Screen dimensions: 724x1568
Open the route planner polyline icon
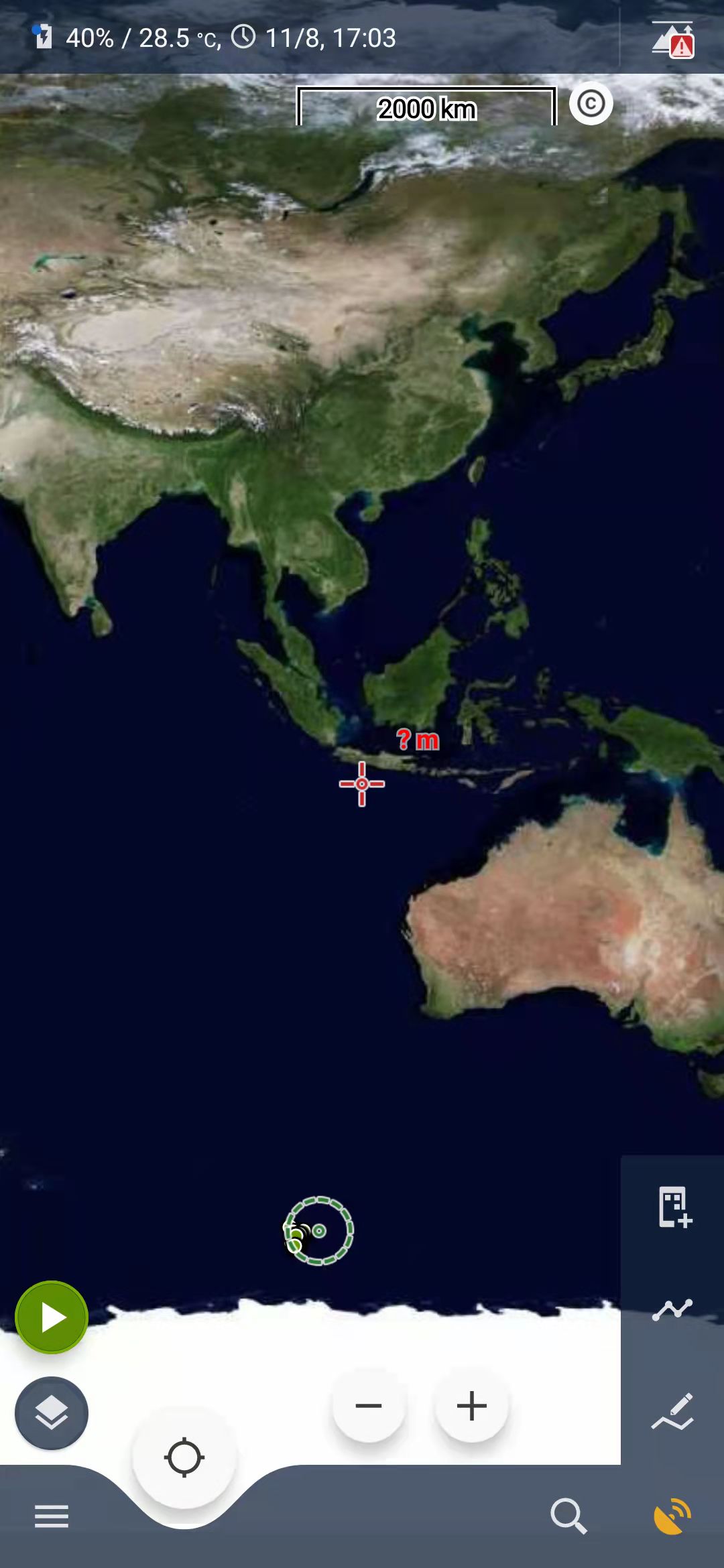pos(672,1309)
